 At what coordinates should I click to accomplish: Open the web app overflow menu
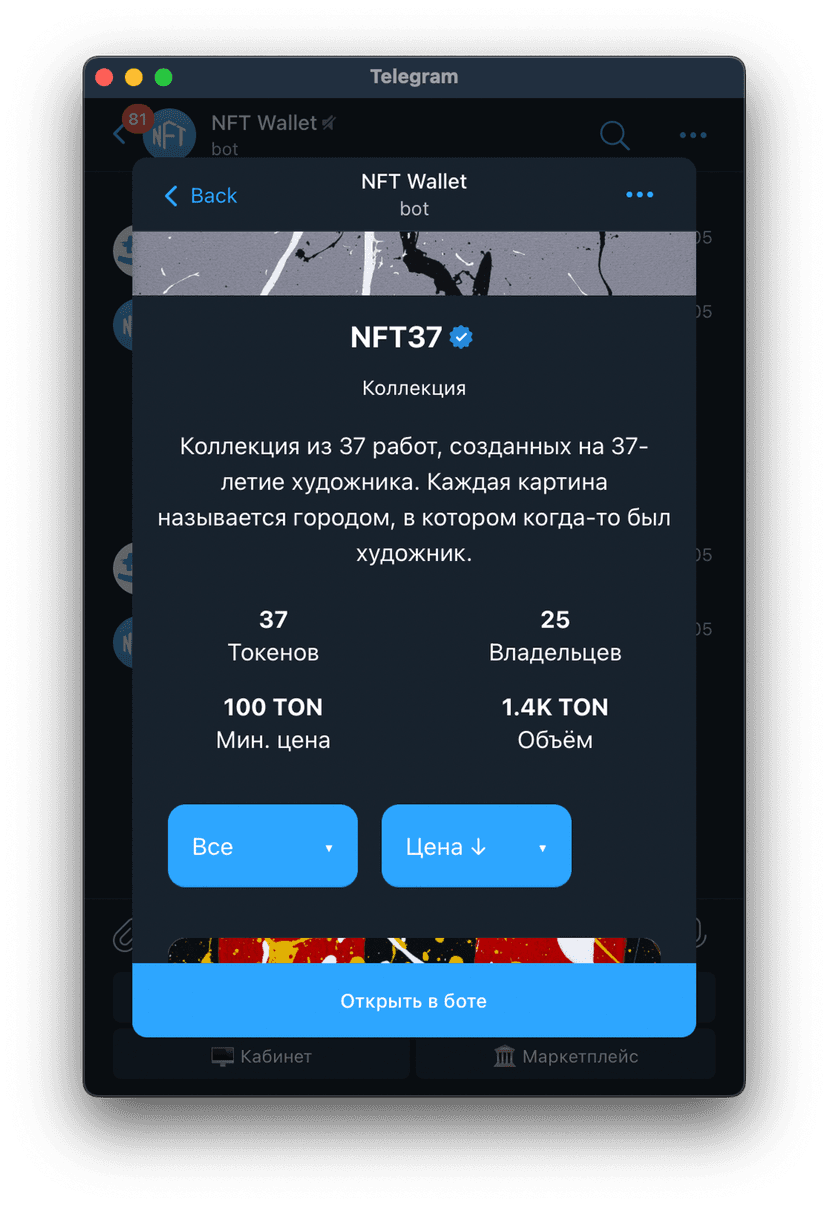pos(639,195)
